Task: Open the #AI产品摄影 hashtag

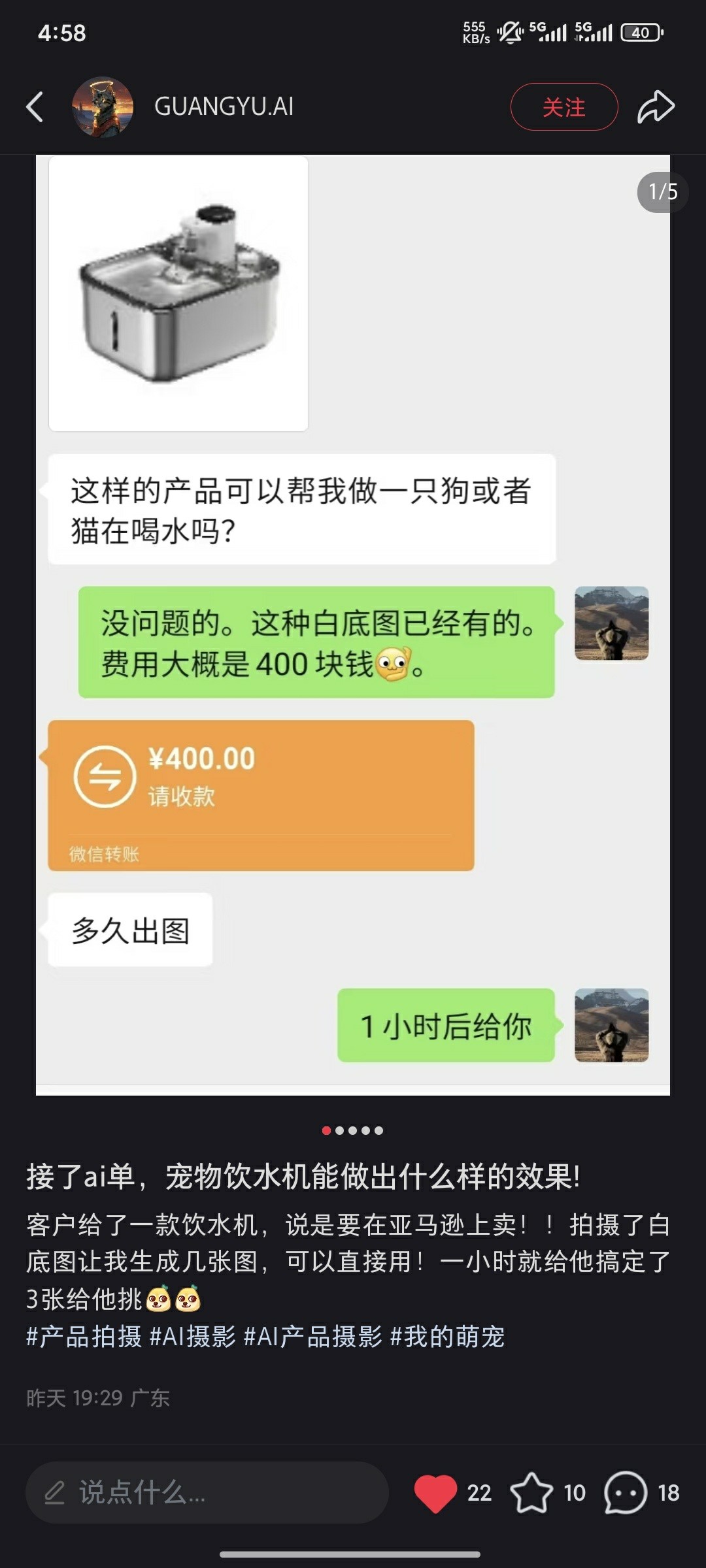Action: [312, 1337]
